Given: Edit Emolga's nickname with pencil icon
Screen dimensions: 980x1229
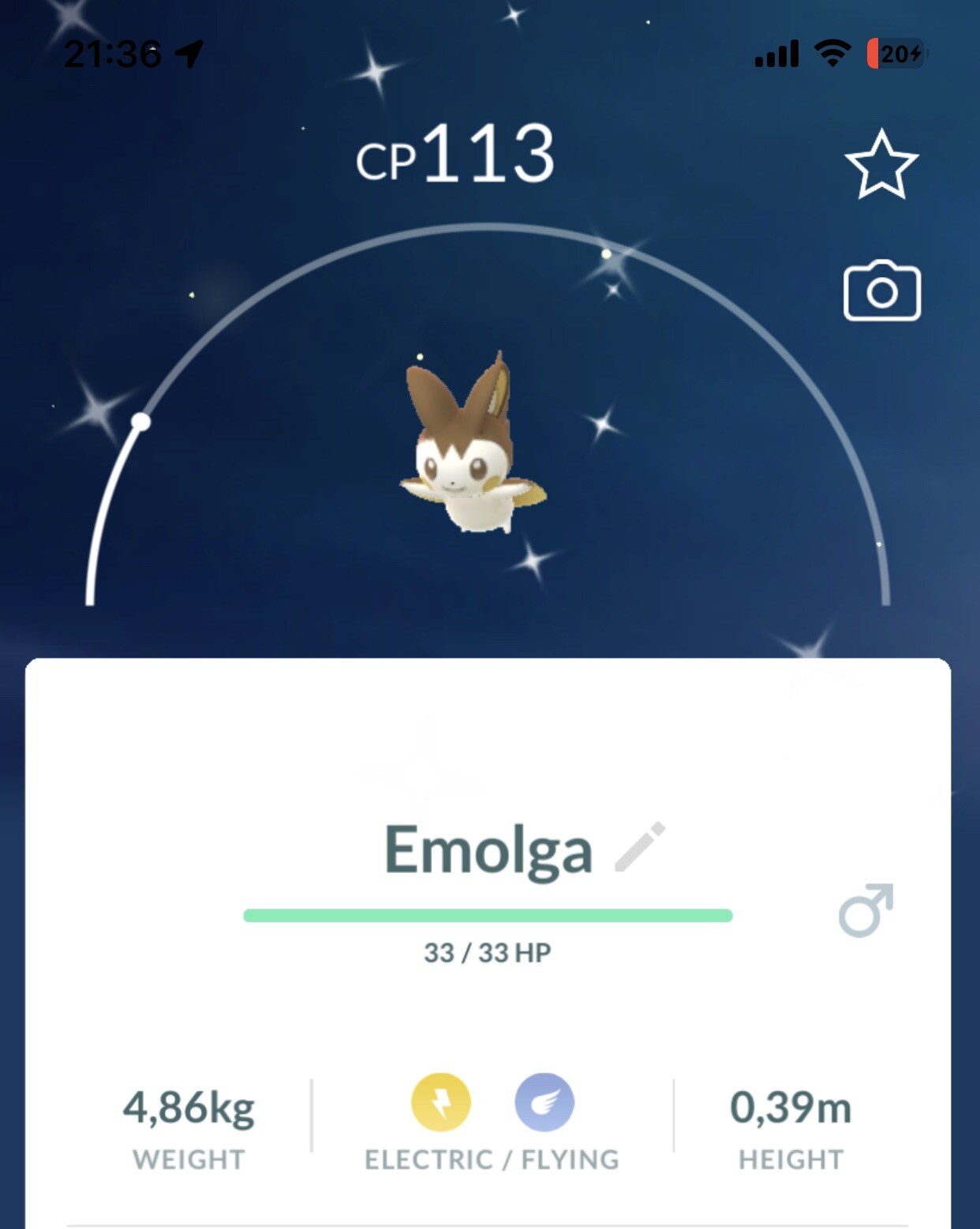Looking at the screenshot, I should (640, 847).
